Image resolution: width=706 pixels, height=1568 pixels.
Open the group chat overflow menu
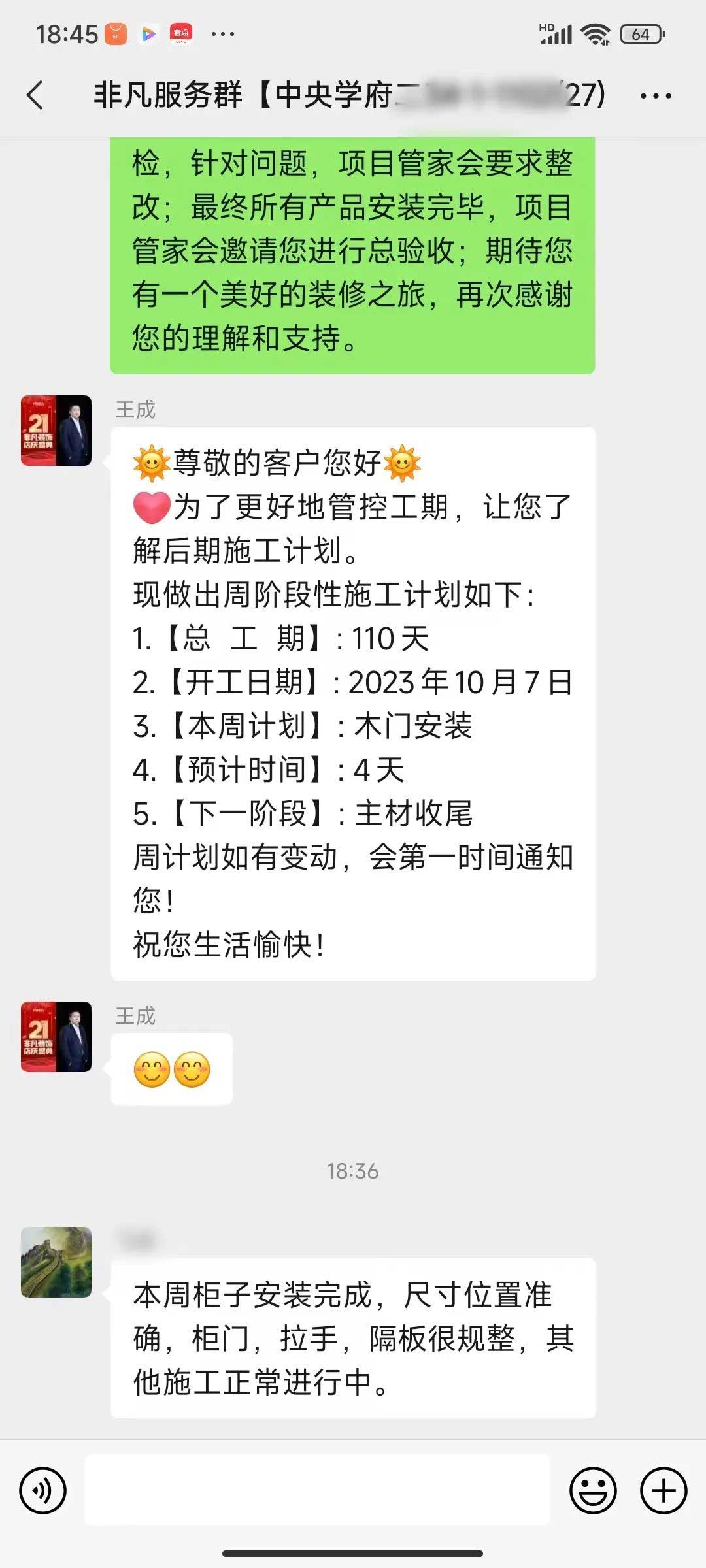click(x=655, y=96)
